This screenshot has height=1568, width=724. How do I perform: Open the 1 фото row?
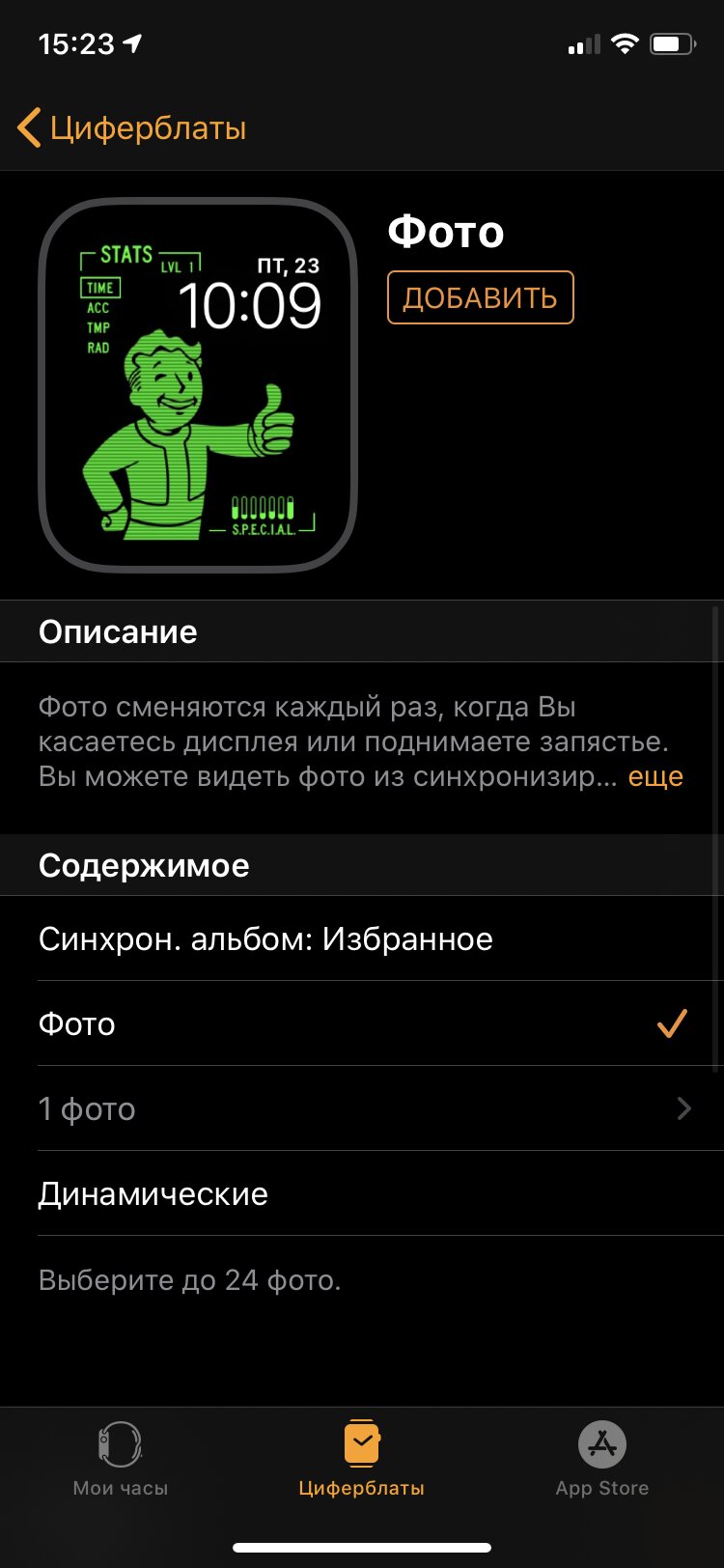tap(362, 1108)
